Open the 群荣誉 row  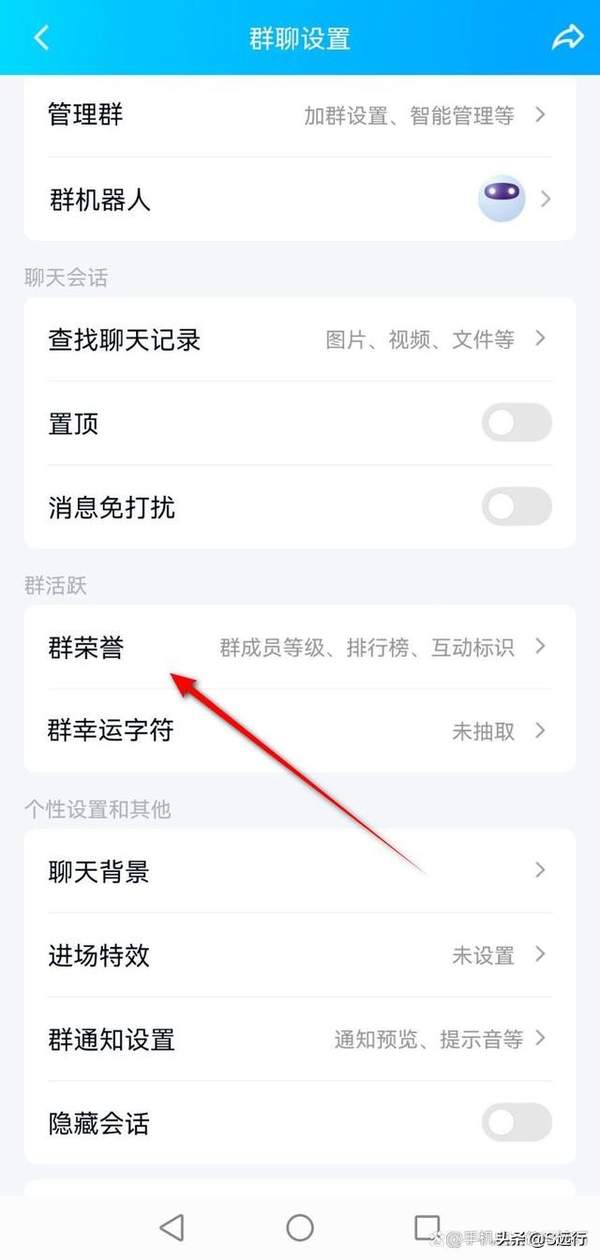click(x=300, y=647)
